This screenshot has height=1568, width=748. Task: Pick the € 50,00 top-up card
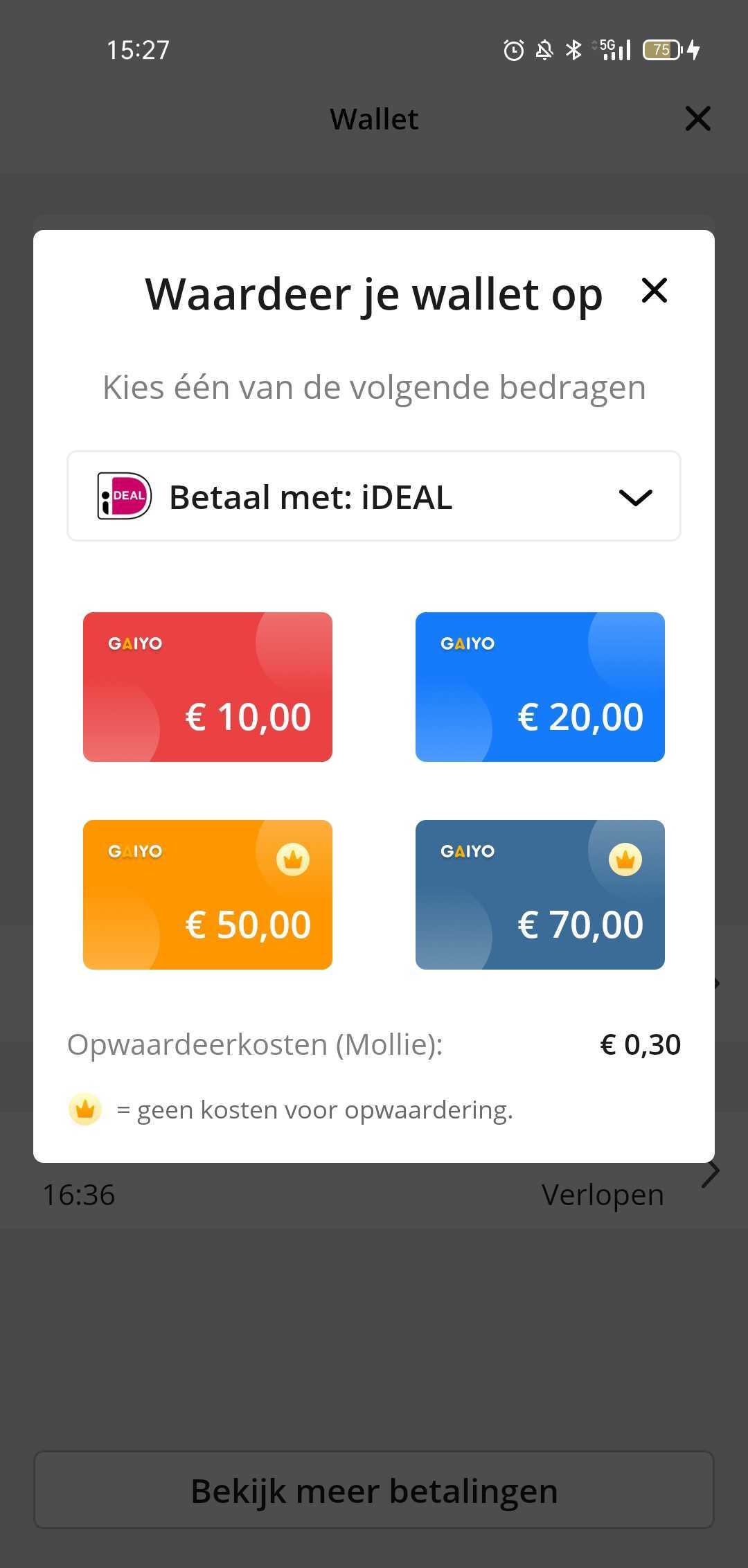[208, 895]
